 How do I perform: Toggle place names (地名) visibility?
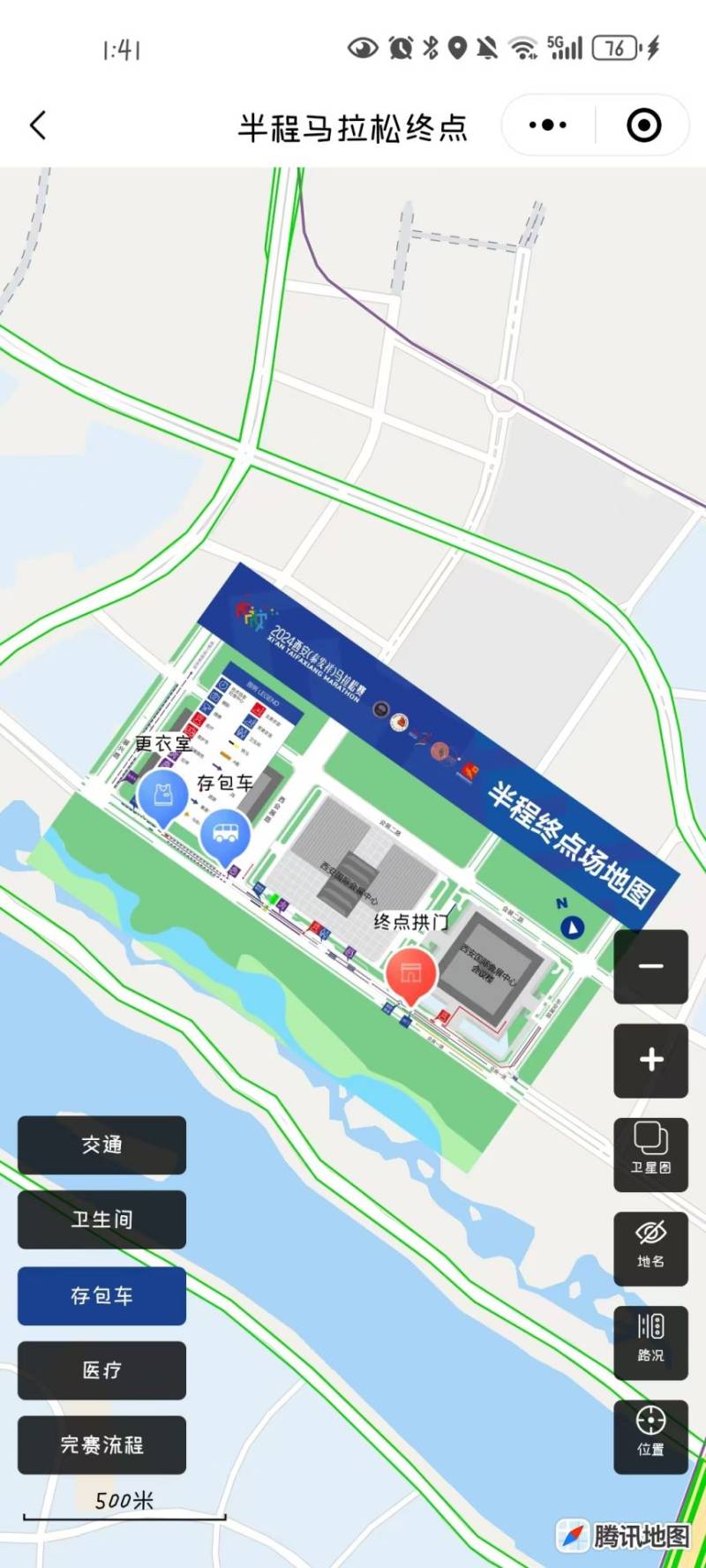(650, 1248)
